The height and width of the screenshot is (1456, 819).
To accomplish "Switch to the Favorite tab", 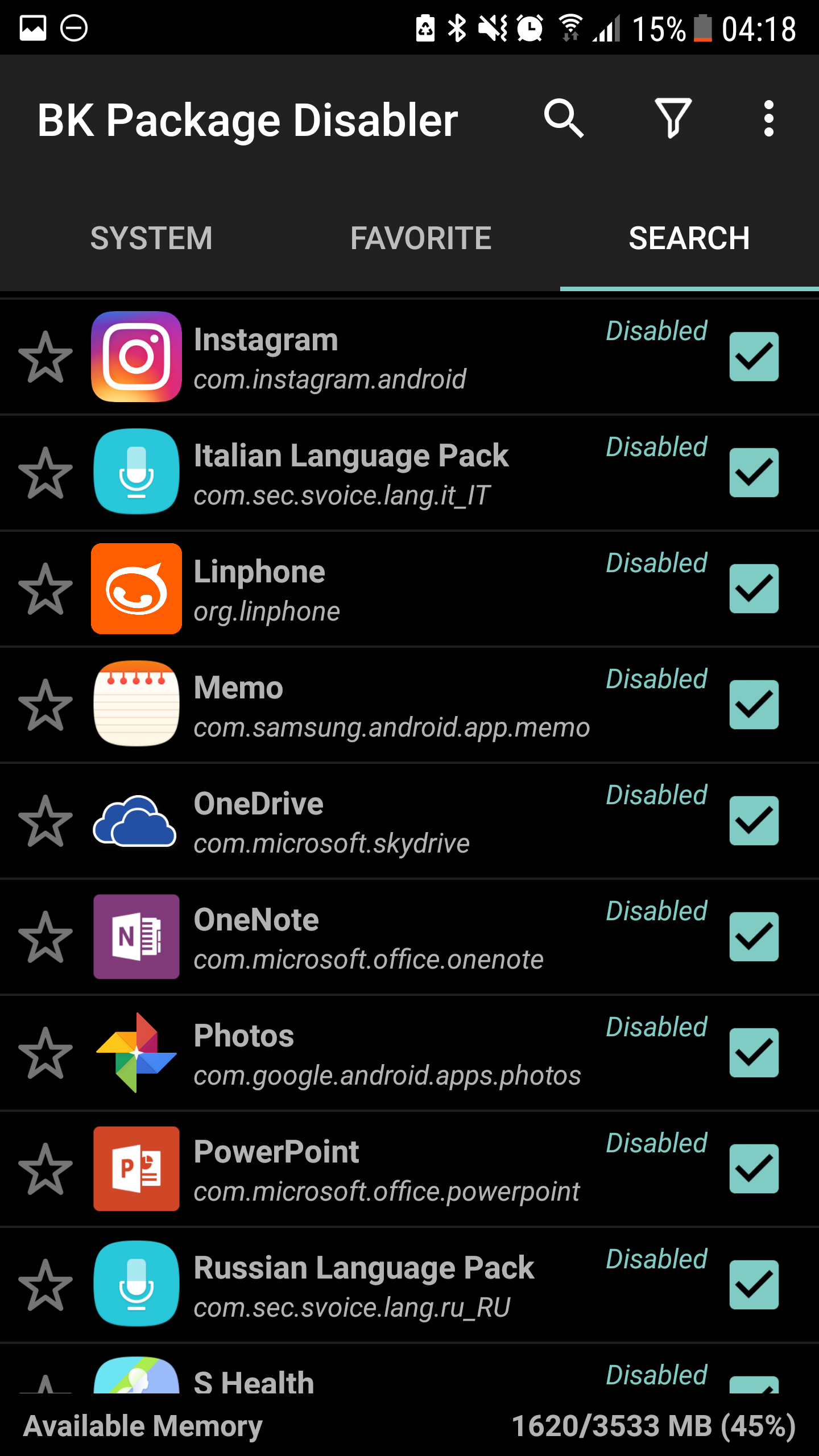I will coord(421,238).
